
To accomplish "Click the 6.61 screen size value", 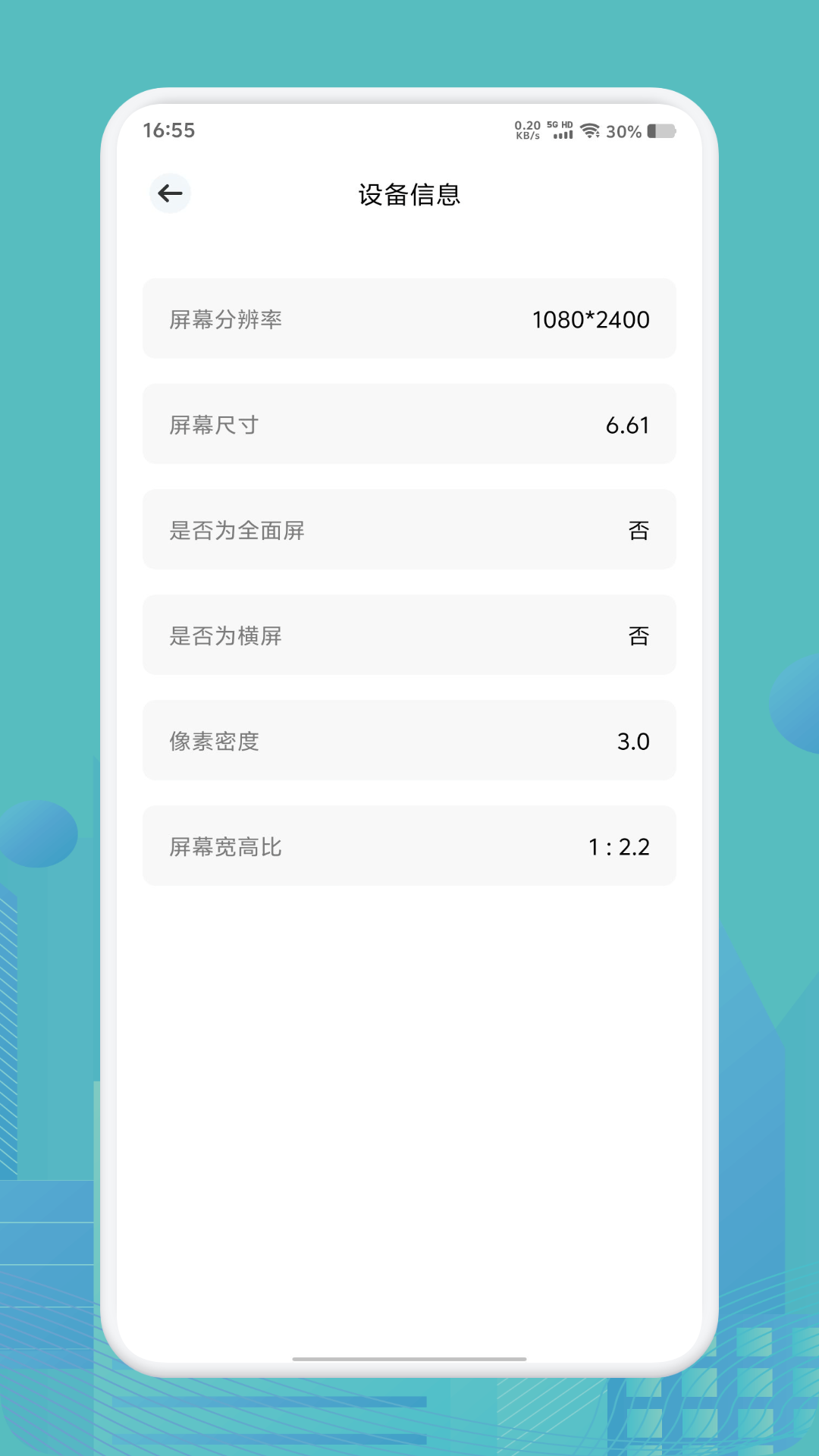I will click(626, 425).
